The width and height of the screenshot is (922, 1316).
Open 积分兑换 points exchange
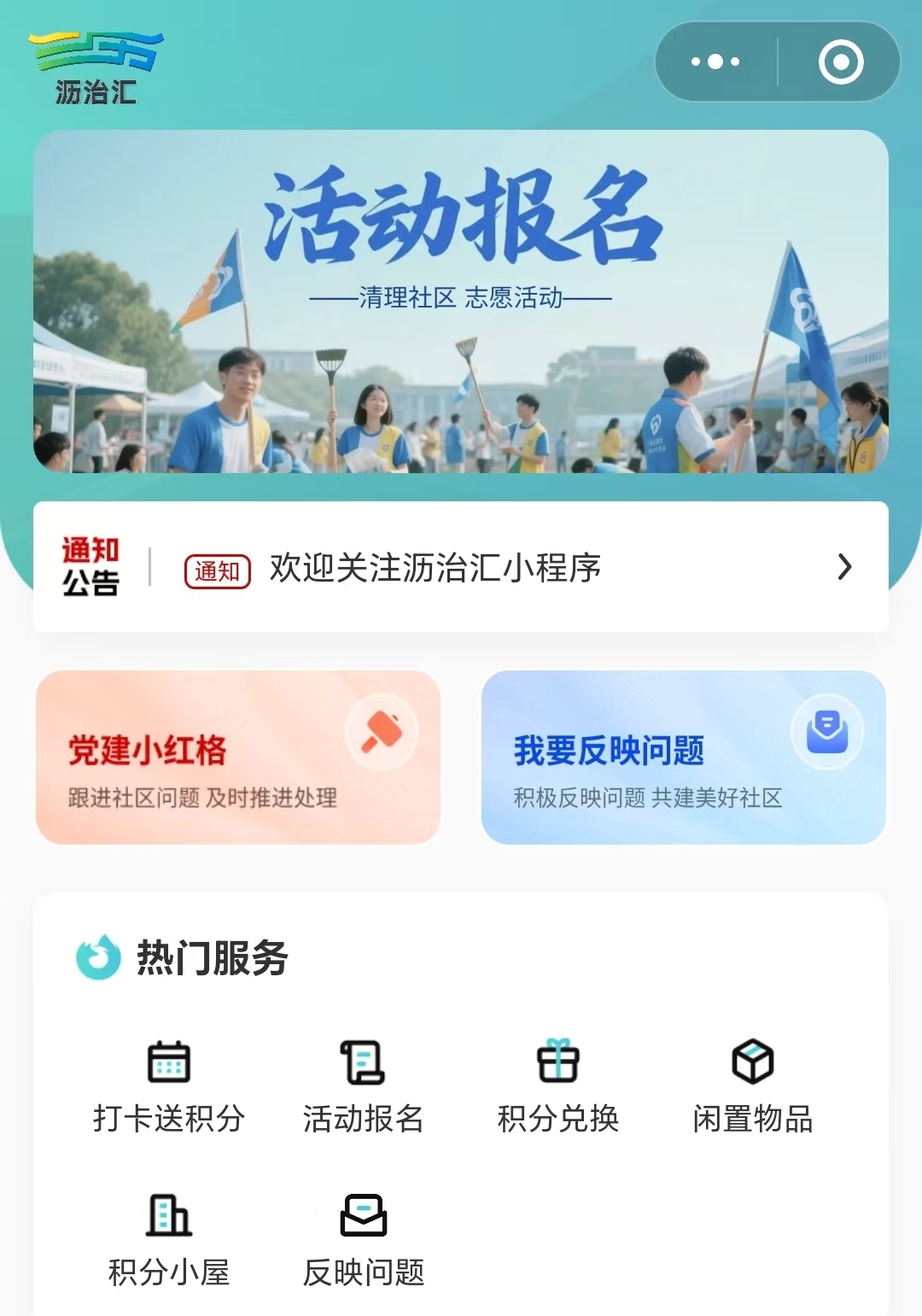pos(558,1086)
